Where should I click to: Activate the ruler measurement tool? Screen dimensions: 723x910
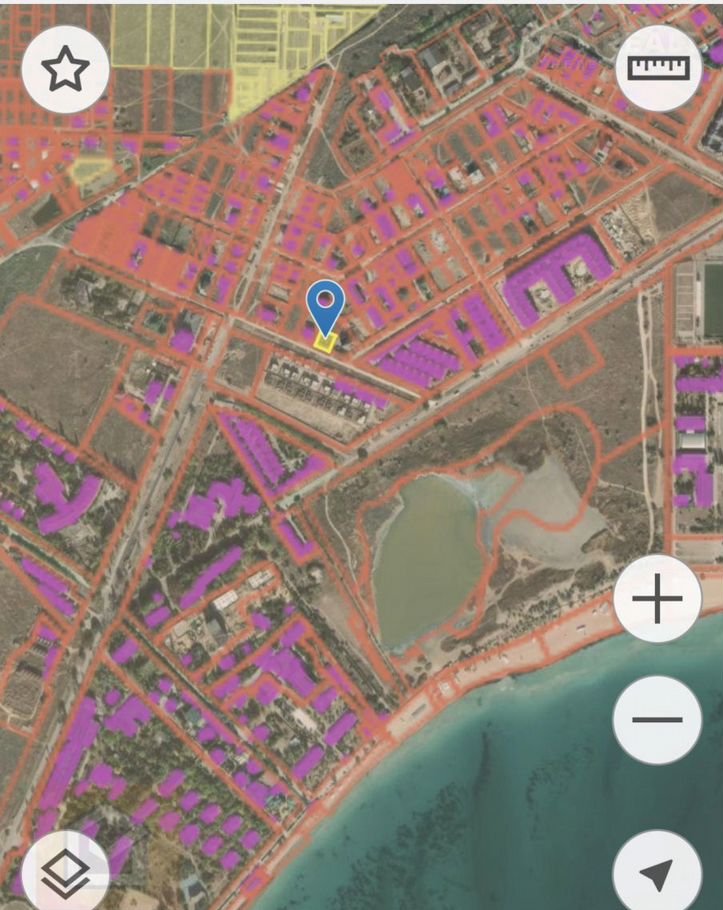[658, 68]
